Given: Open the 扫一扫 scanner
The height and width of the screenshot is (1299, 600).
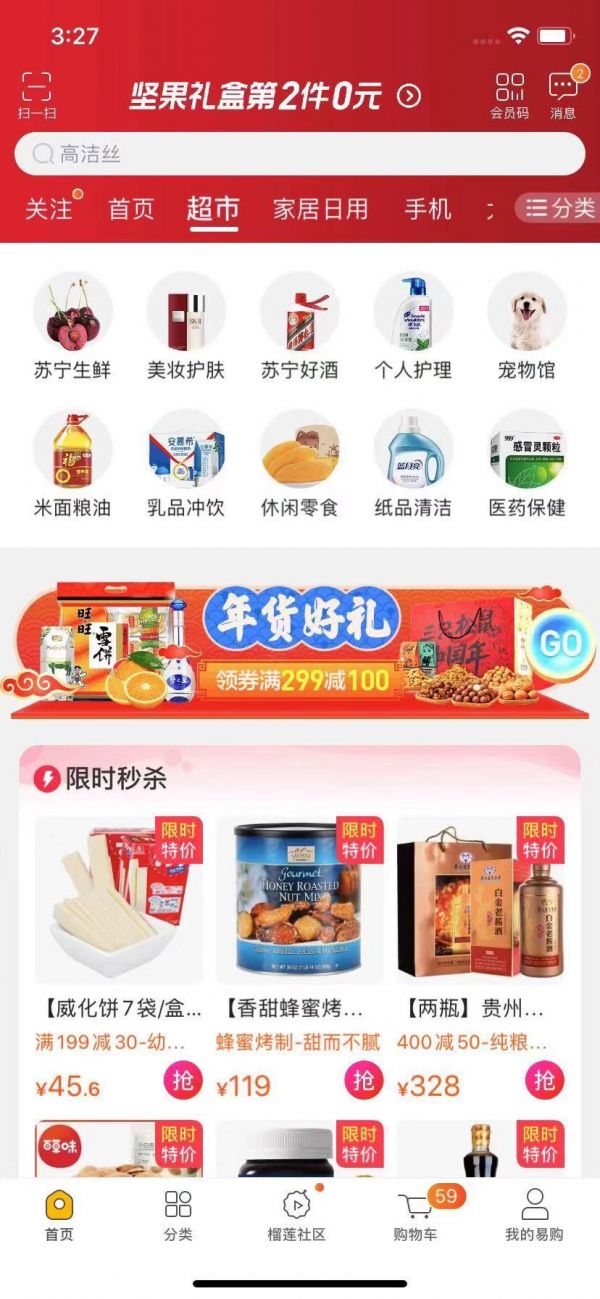Looking at the screenshot, I should tap(36, 96).
